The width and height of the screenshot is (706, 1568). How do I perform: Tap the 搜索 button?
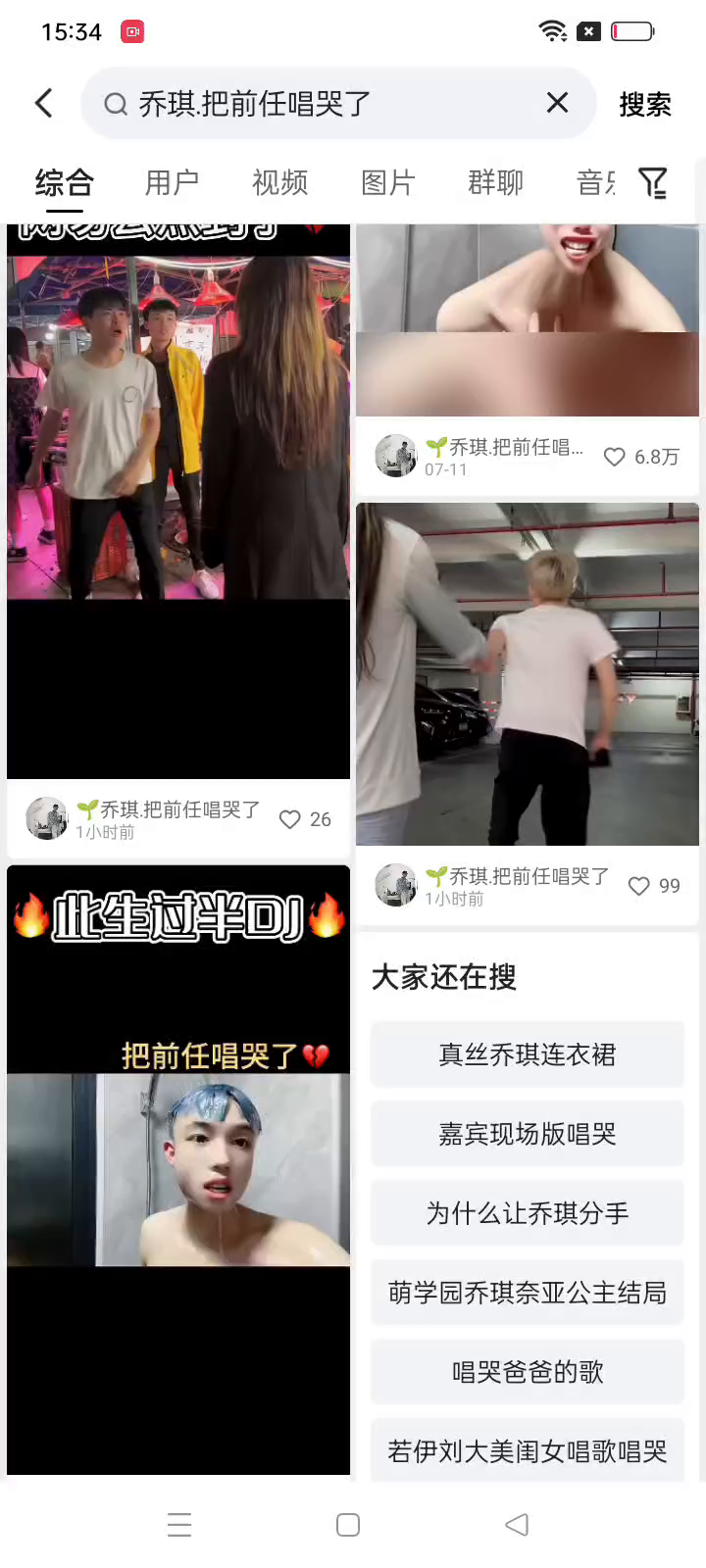(644, 104)
